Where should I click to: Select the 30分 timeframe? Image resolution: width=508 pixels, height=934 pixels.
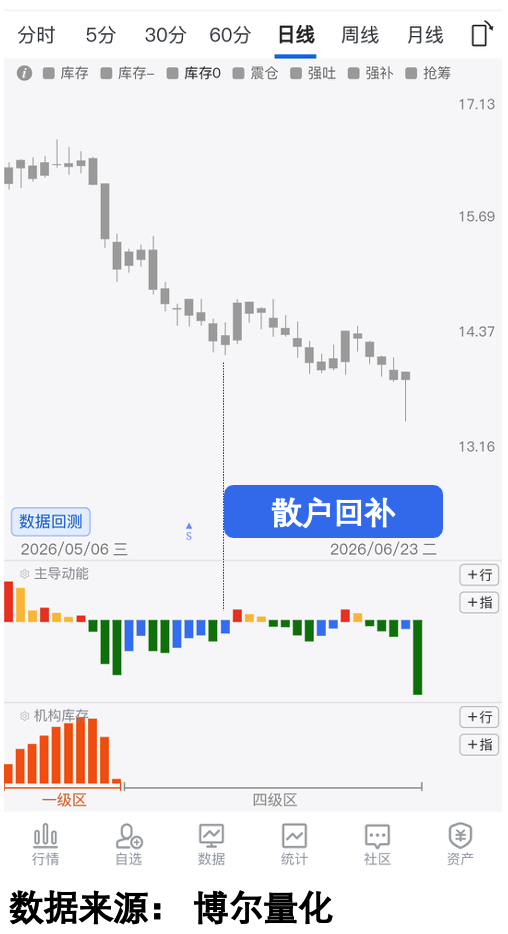click(x=165, y=35)
